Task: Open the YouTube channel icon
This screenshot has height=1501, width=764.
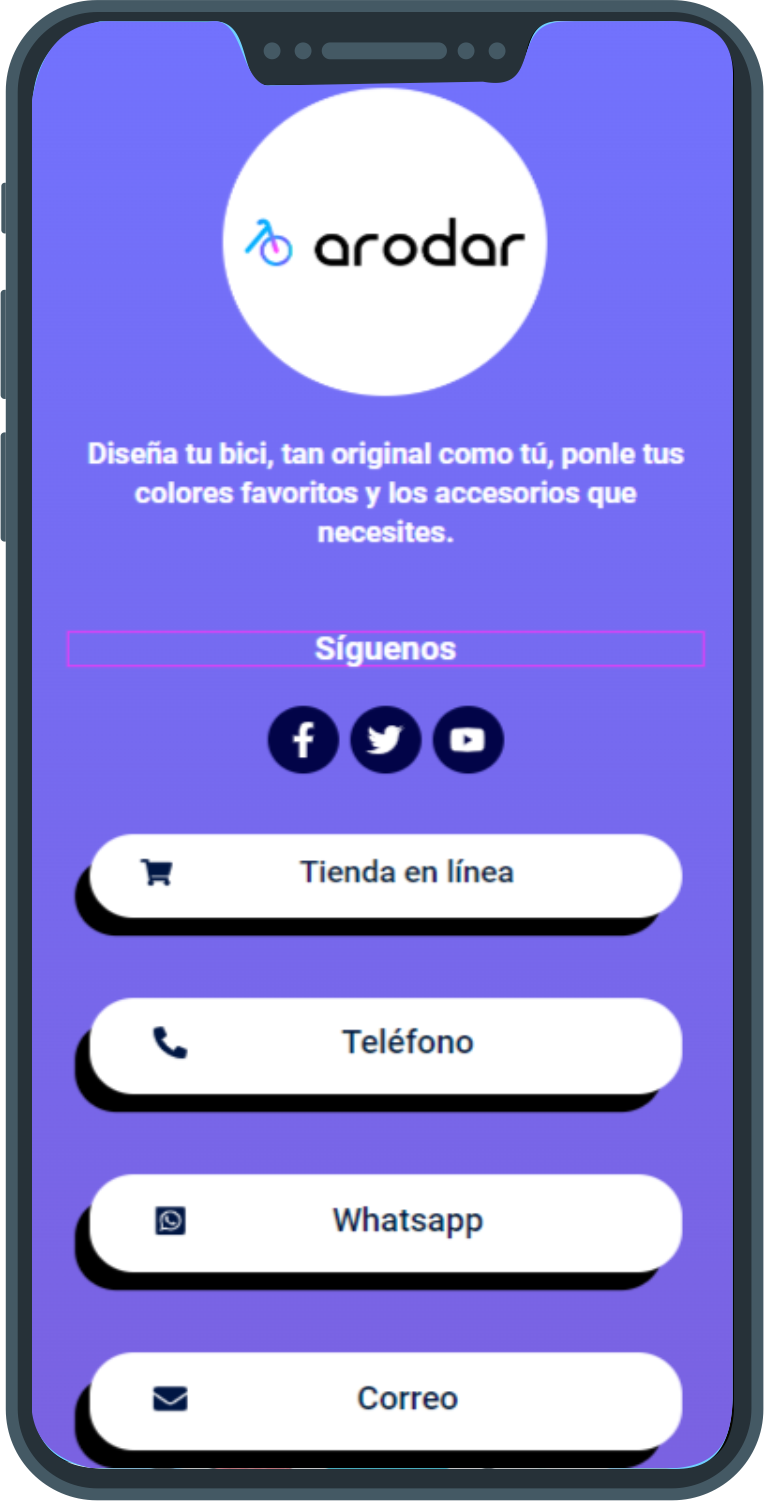Action: coord(467,740)
